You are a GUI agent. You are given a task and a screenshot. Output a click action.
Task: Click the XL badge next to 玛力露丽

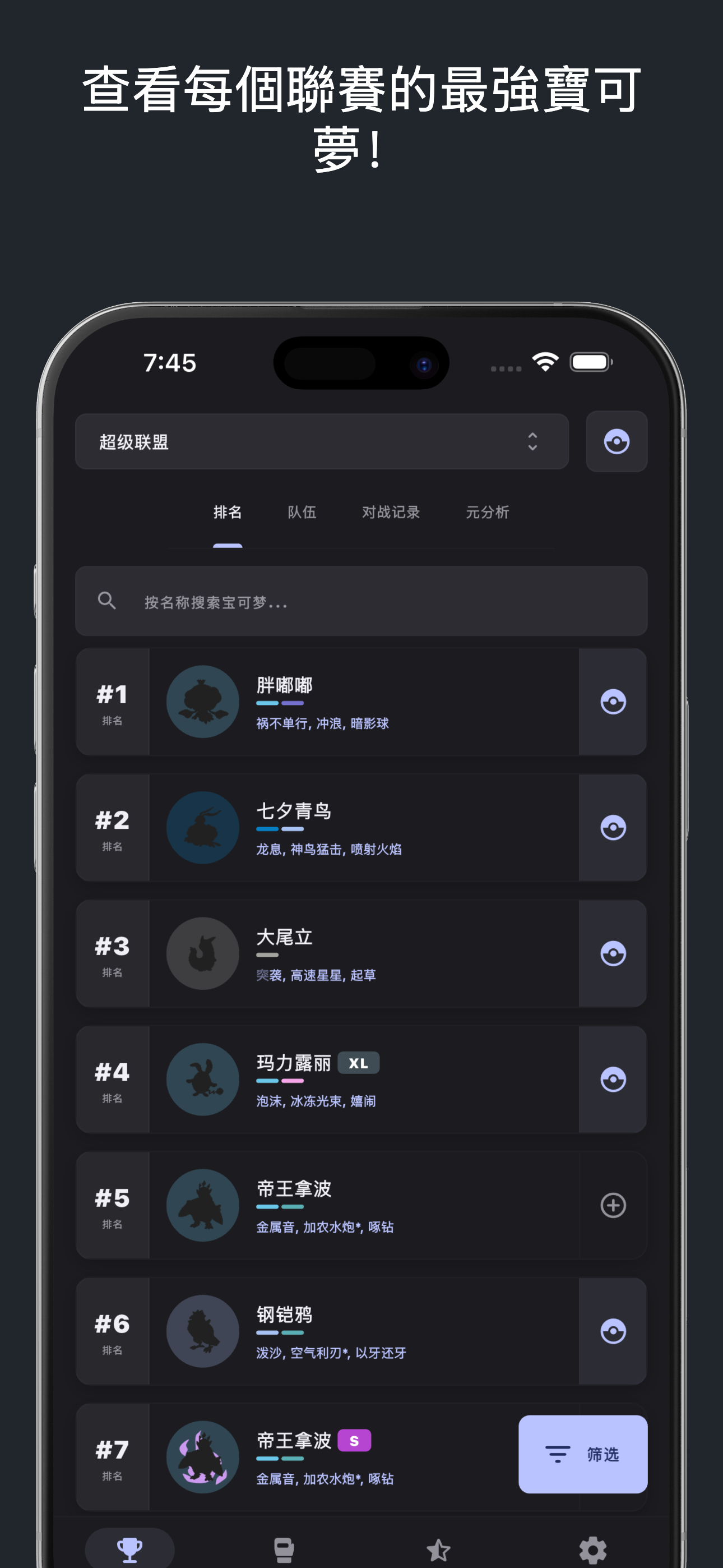359,1062
